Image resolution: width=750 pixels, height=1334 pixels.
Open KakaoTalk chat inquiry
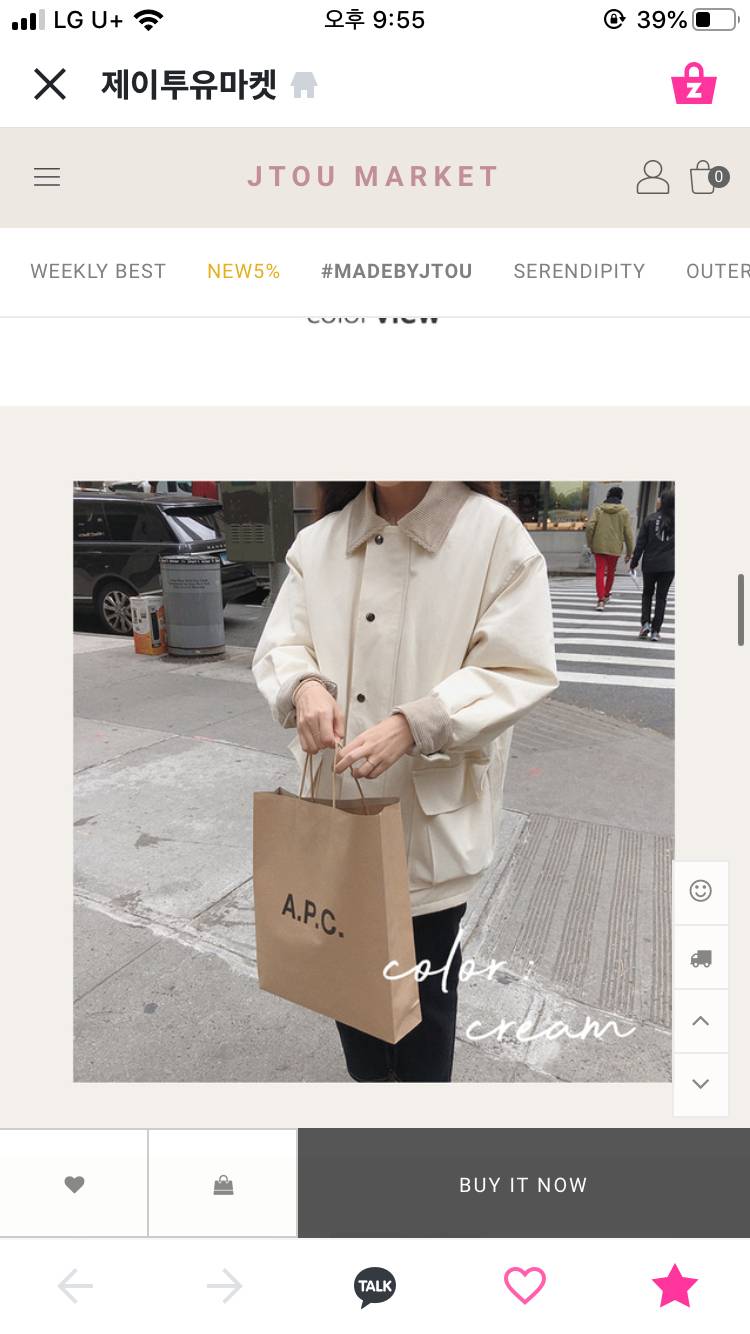[375, 1286]
